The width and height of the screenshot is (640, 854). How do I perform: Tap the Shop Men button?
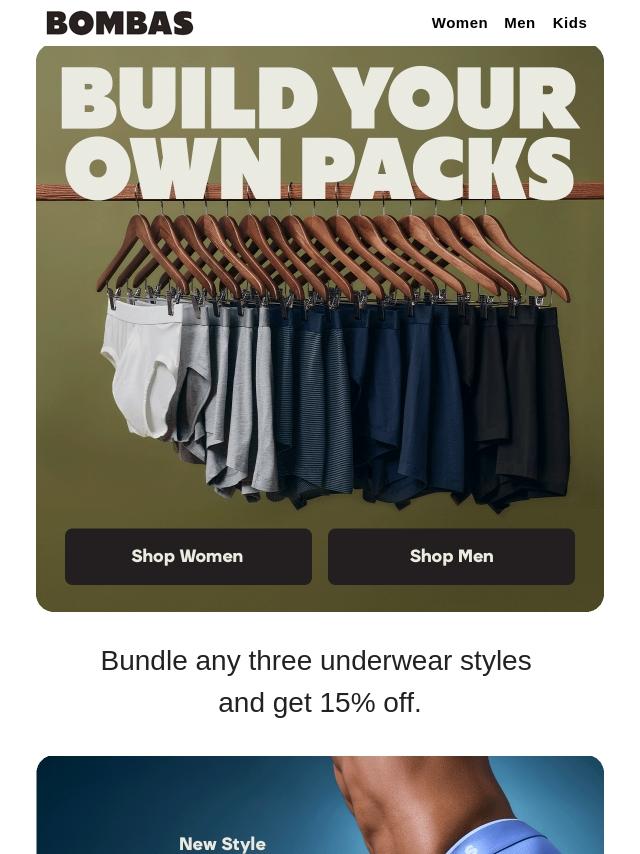click(x=451, y=556)
